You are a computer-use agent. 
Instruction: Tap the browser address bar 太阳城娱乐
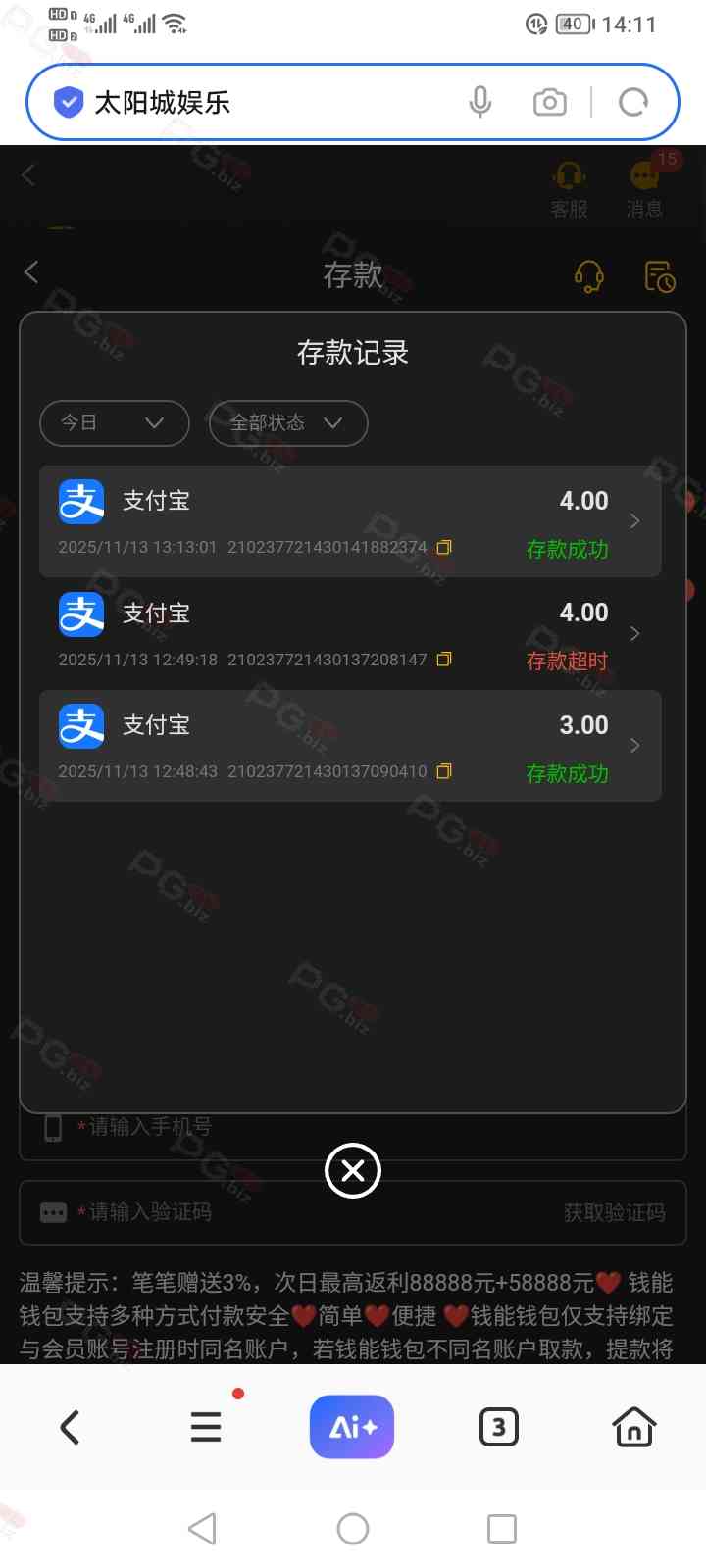[x=255, y=102]
